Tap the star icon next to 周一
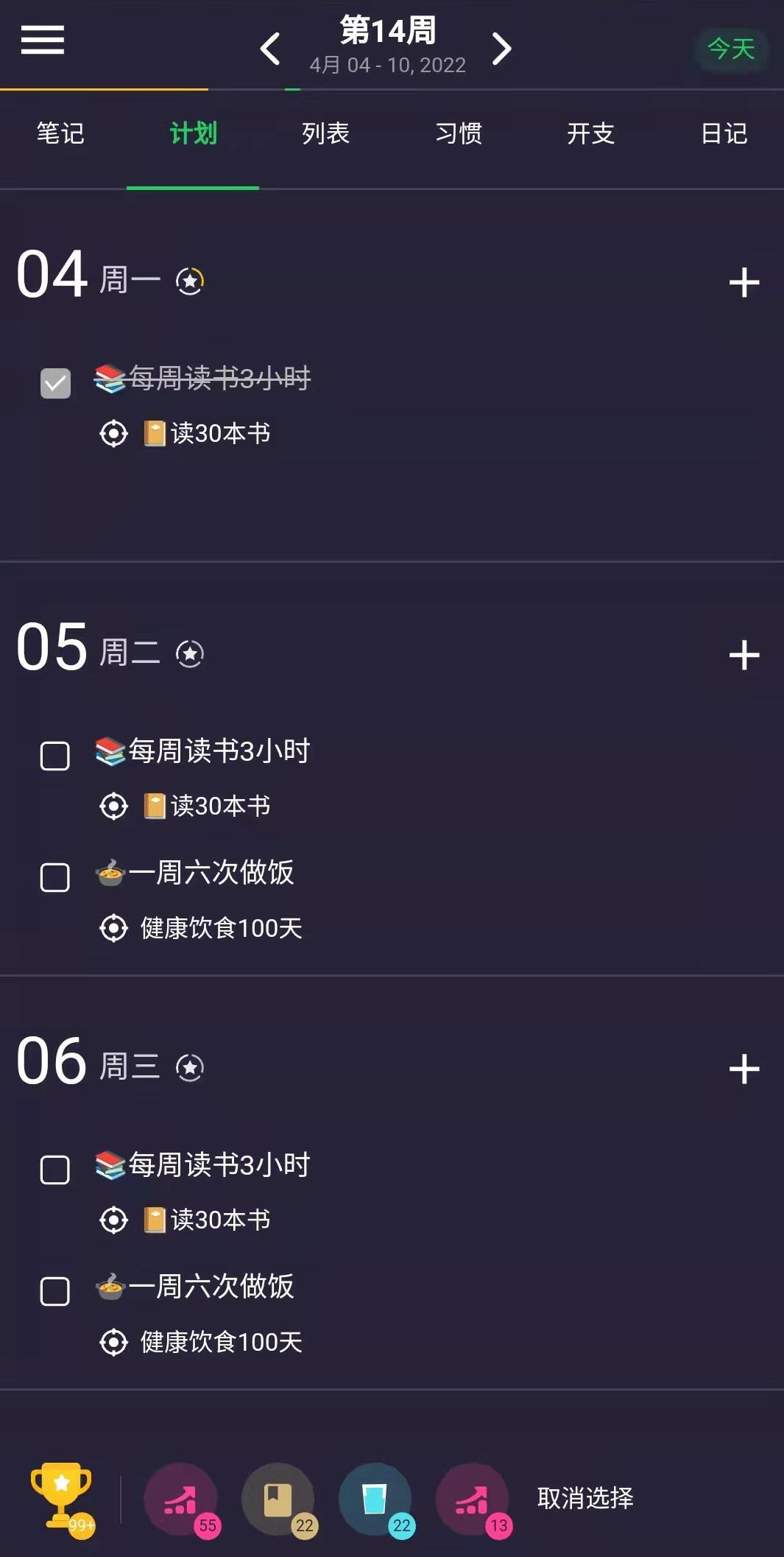Viewport: 784px width, 1557px height. tap(190, 281)
